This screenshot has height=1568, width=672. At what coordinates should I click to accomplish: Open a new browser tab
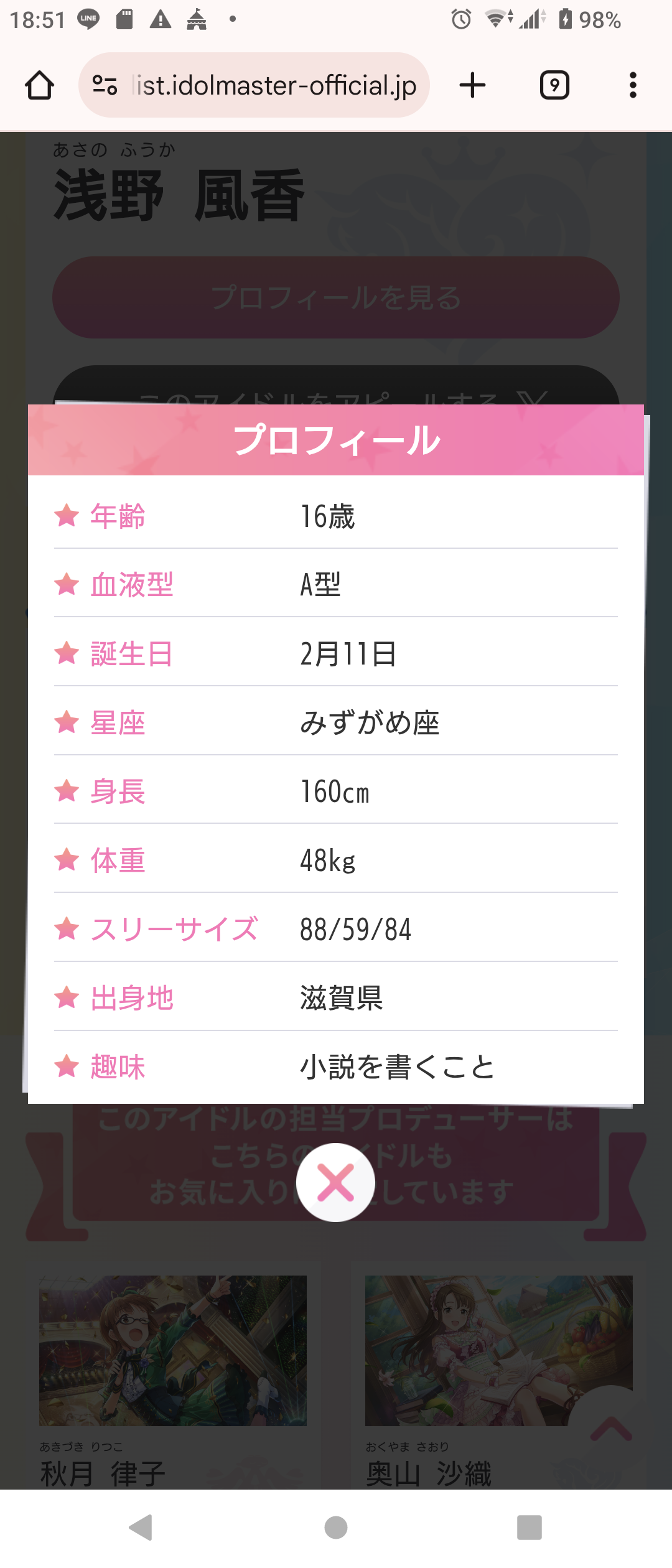472,85
